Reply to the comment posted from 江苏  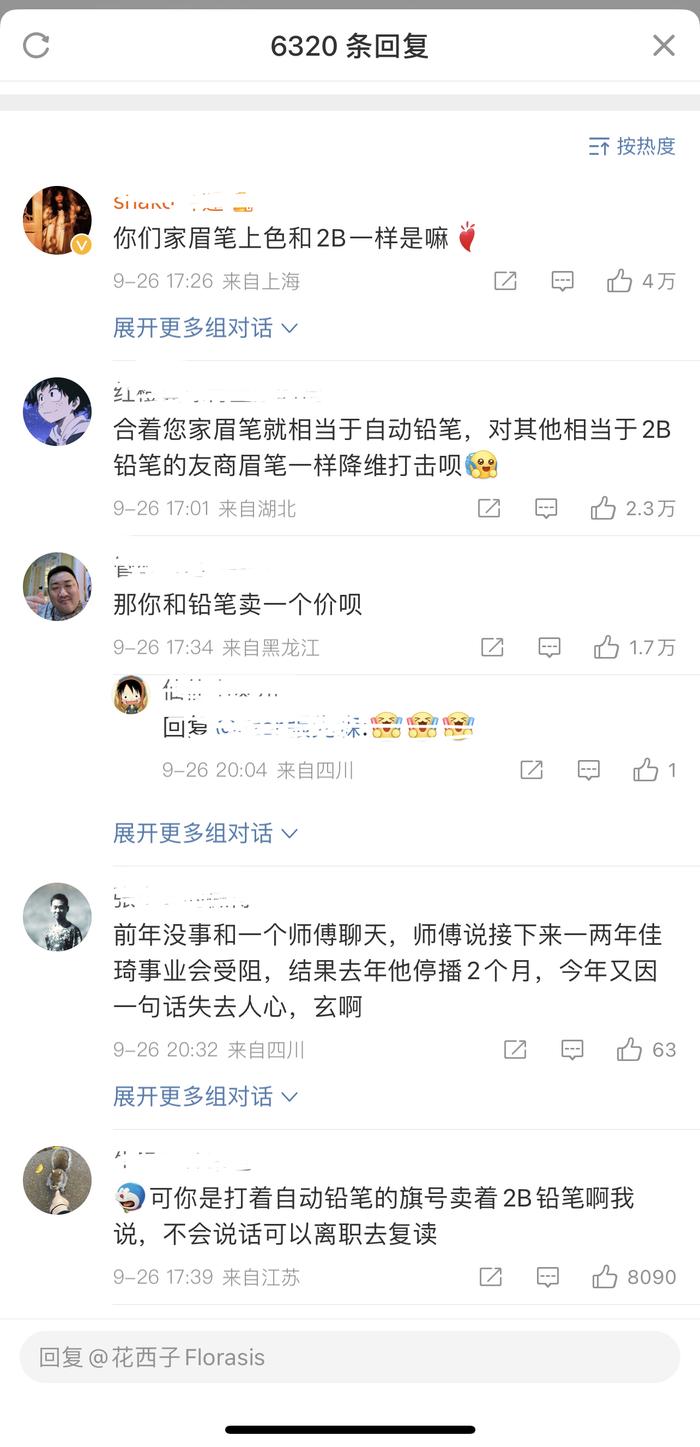click(548, 1277)
